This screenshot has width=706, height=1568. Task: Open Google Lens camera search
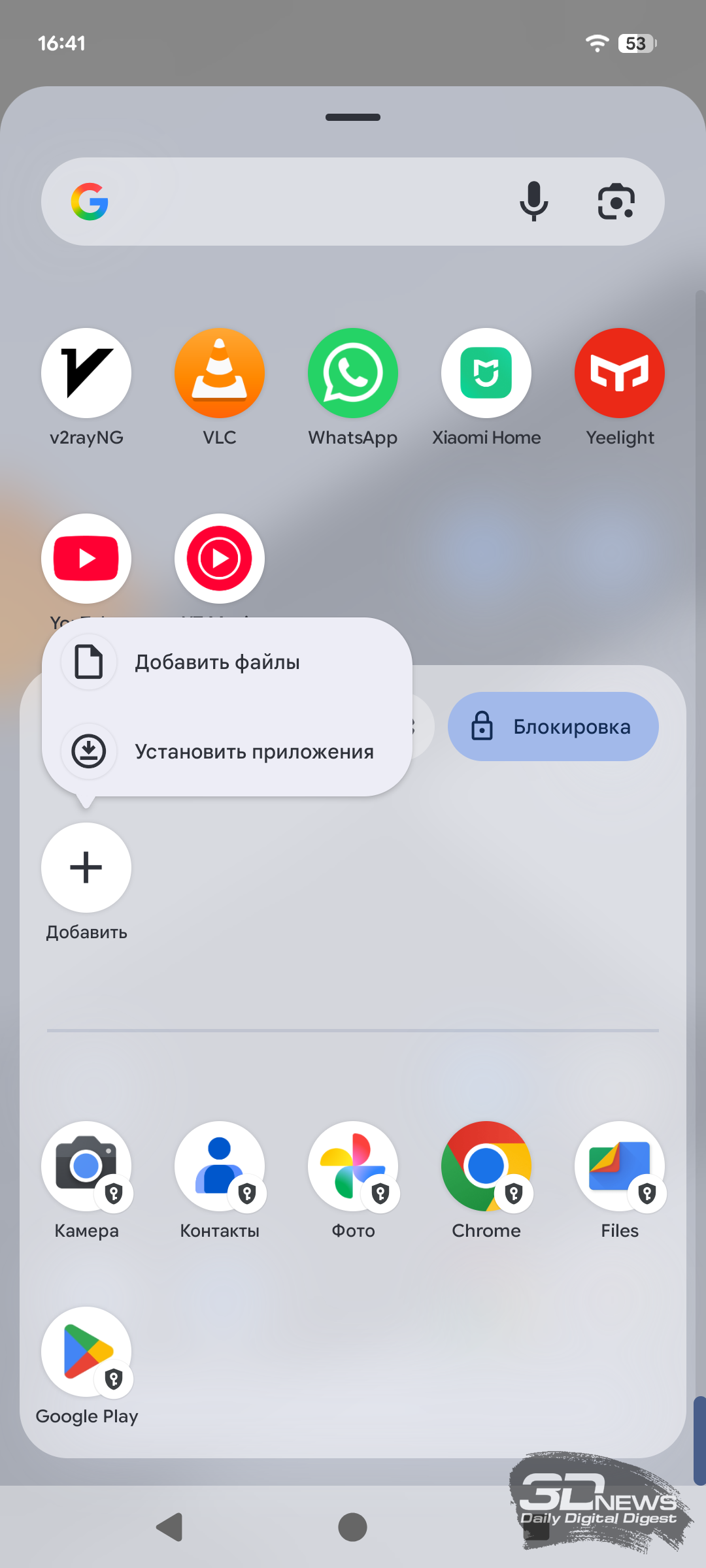[616, 201]
